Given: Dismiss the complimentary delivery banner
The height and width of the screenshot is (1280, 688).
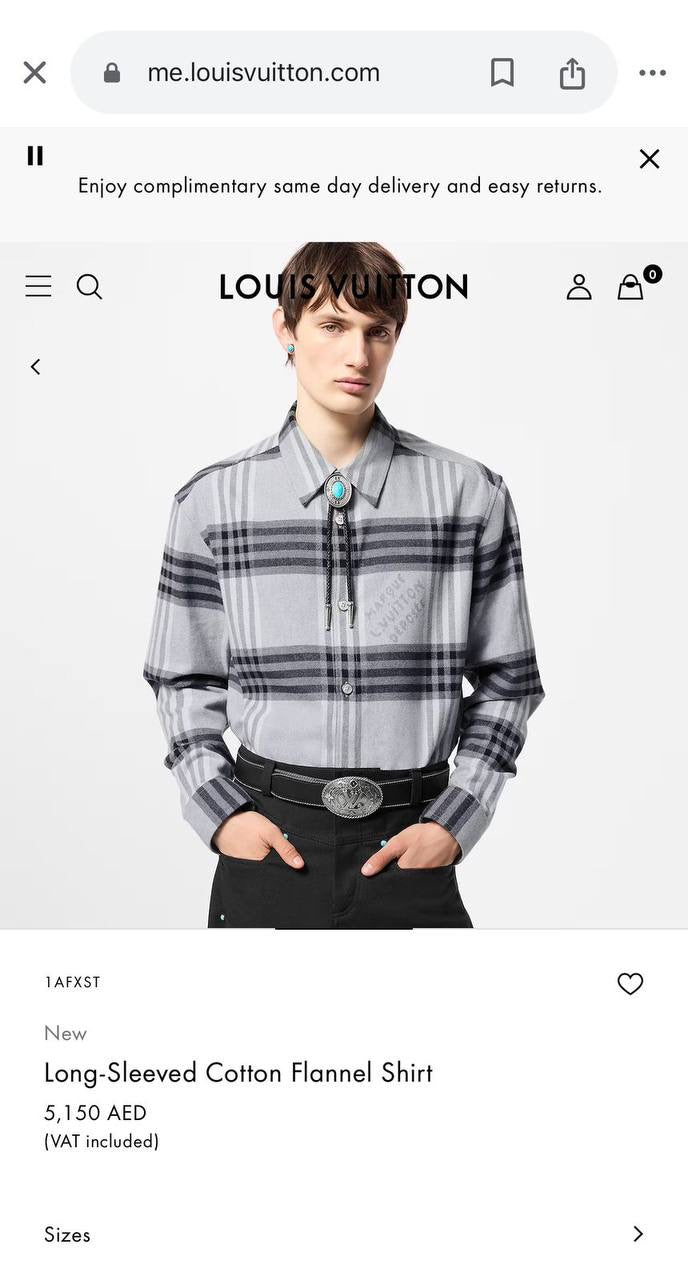Looking at the screenshot, I should click(x=649, y=158).
